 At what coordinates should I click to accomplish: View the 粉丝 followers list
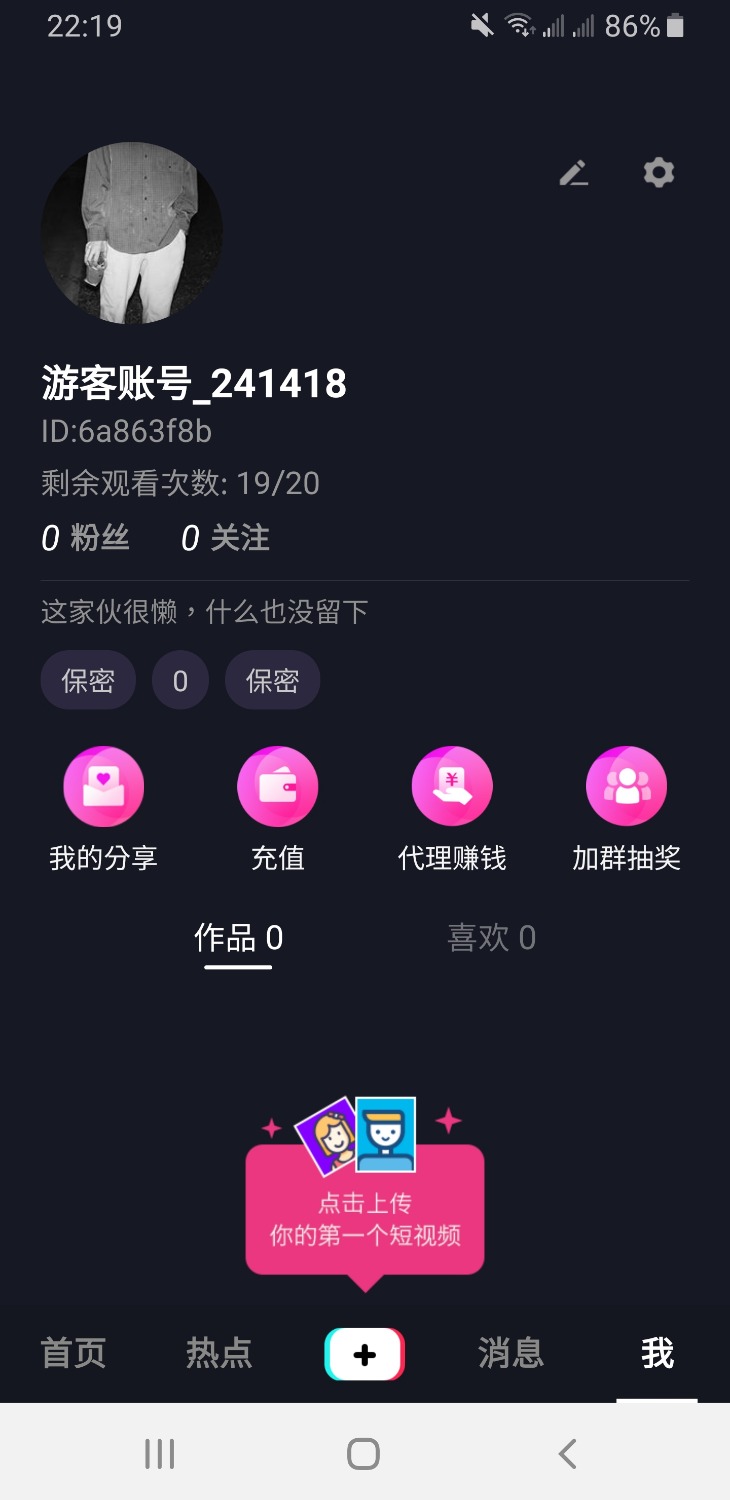pyautogui.click(x=86, y=538)
